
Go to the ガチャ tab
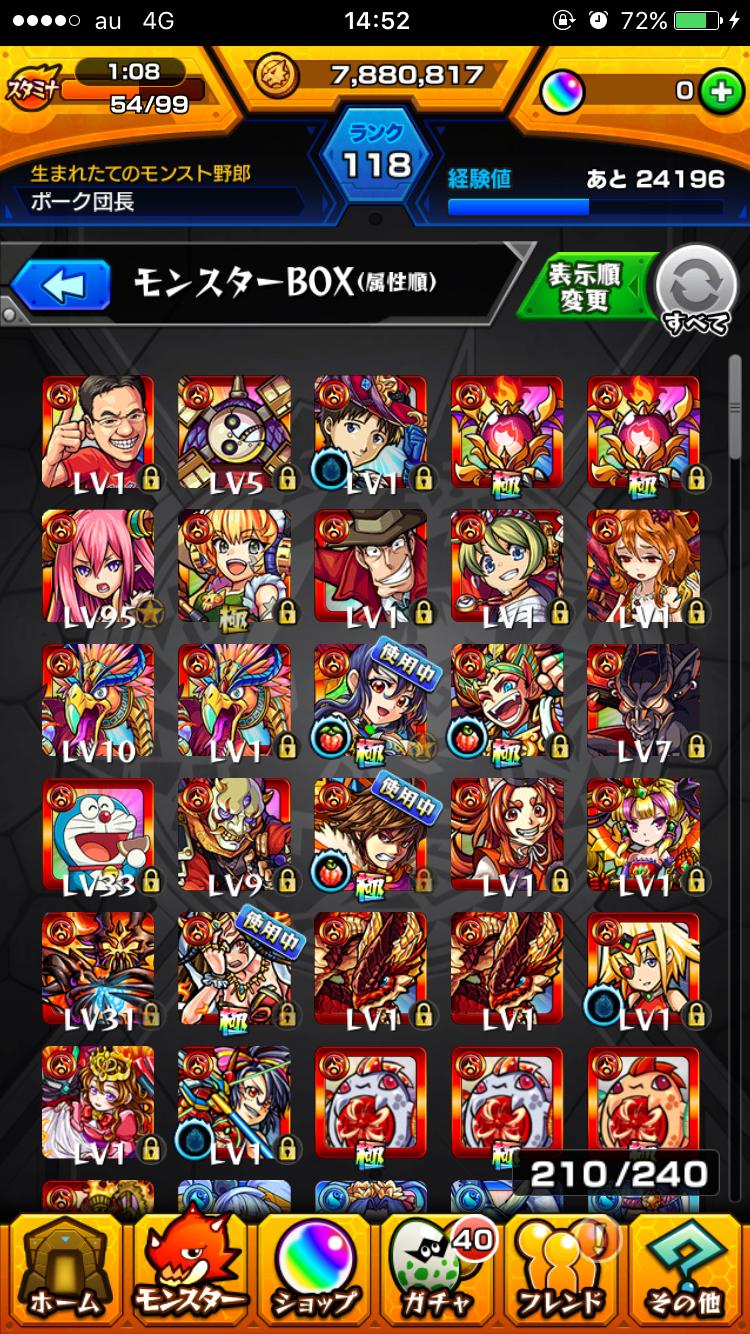(439, 1272)
